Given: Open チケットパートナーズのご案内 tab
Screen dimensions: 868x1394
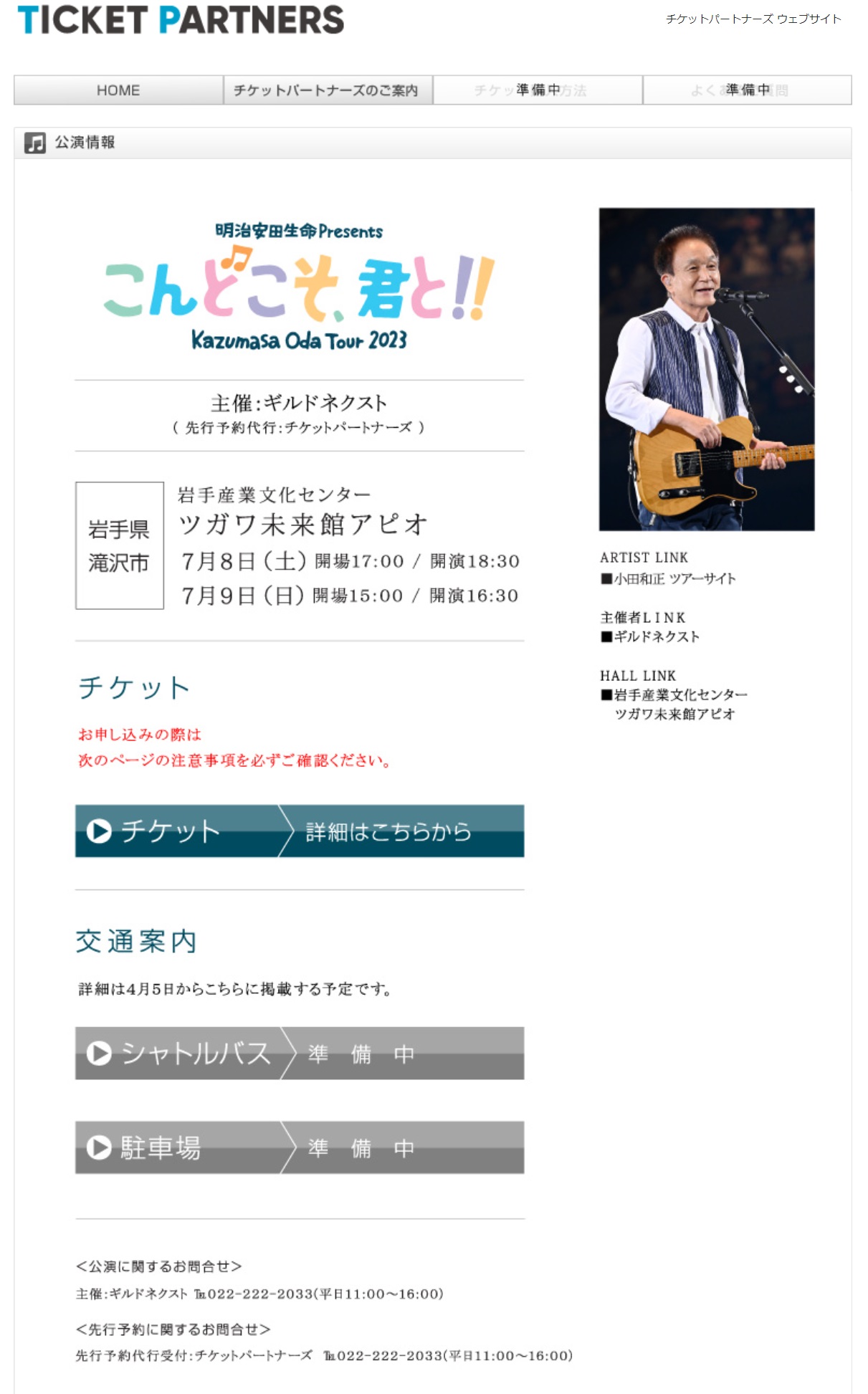Looking at the screenshot, I should (328, 90).
